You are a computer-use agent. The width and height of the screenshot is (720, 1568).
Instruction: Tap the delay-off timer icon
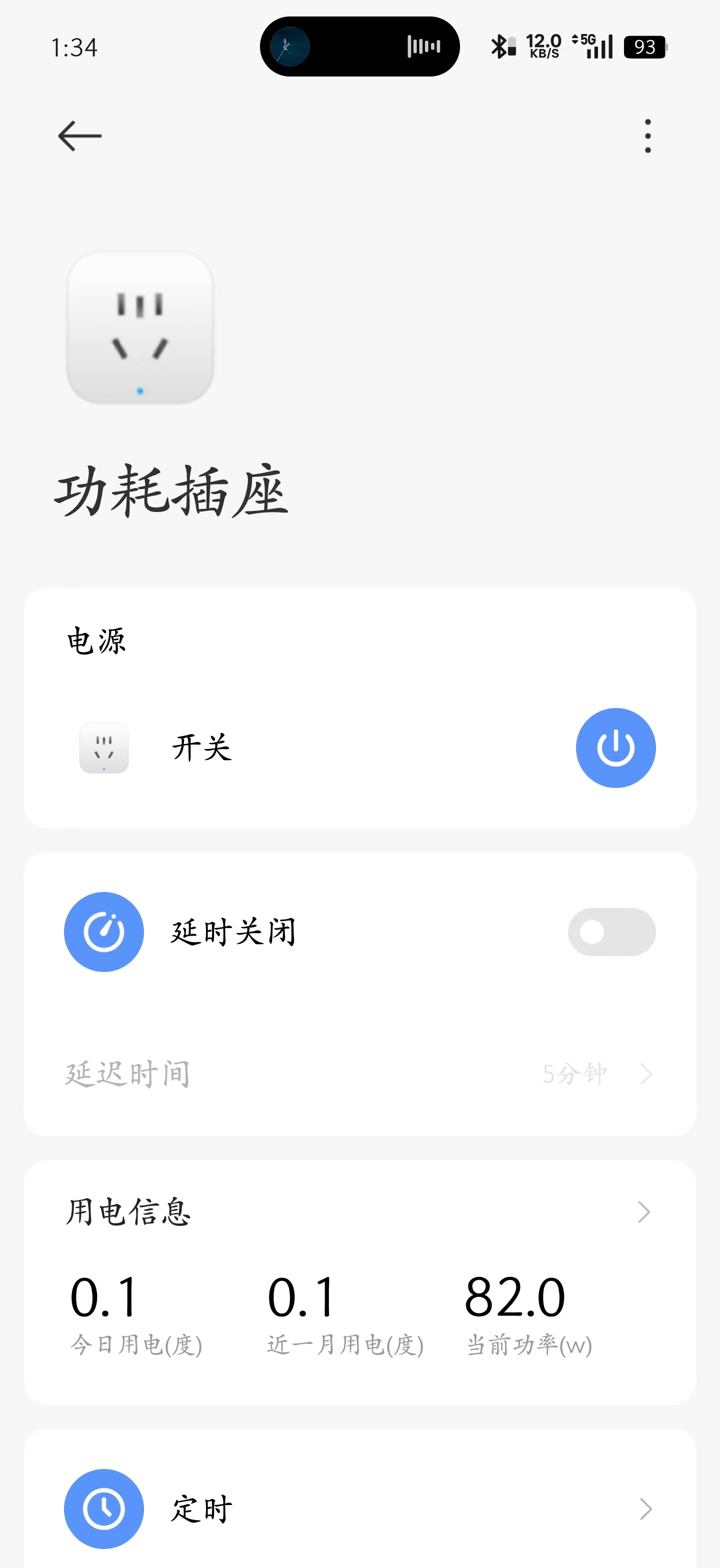pyautogui.click(x=103, y=931)
